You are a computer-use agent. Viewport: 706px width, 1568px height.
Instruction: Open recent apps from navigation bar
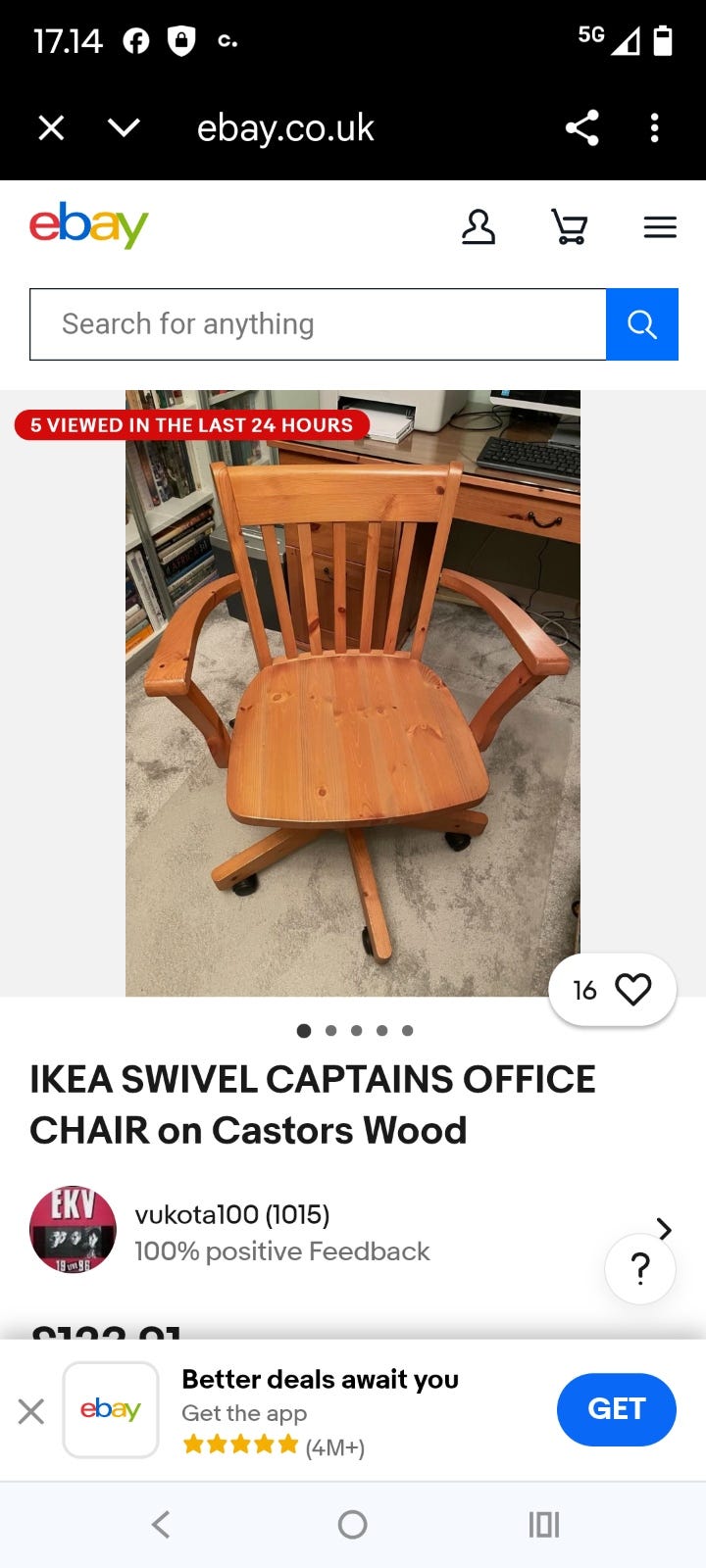[x=544, y=1524]
